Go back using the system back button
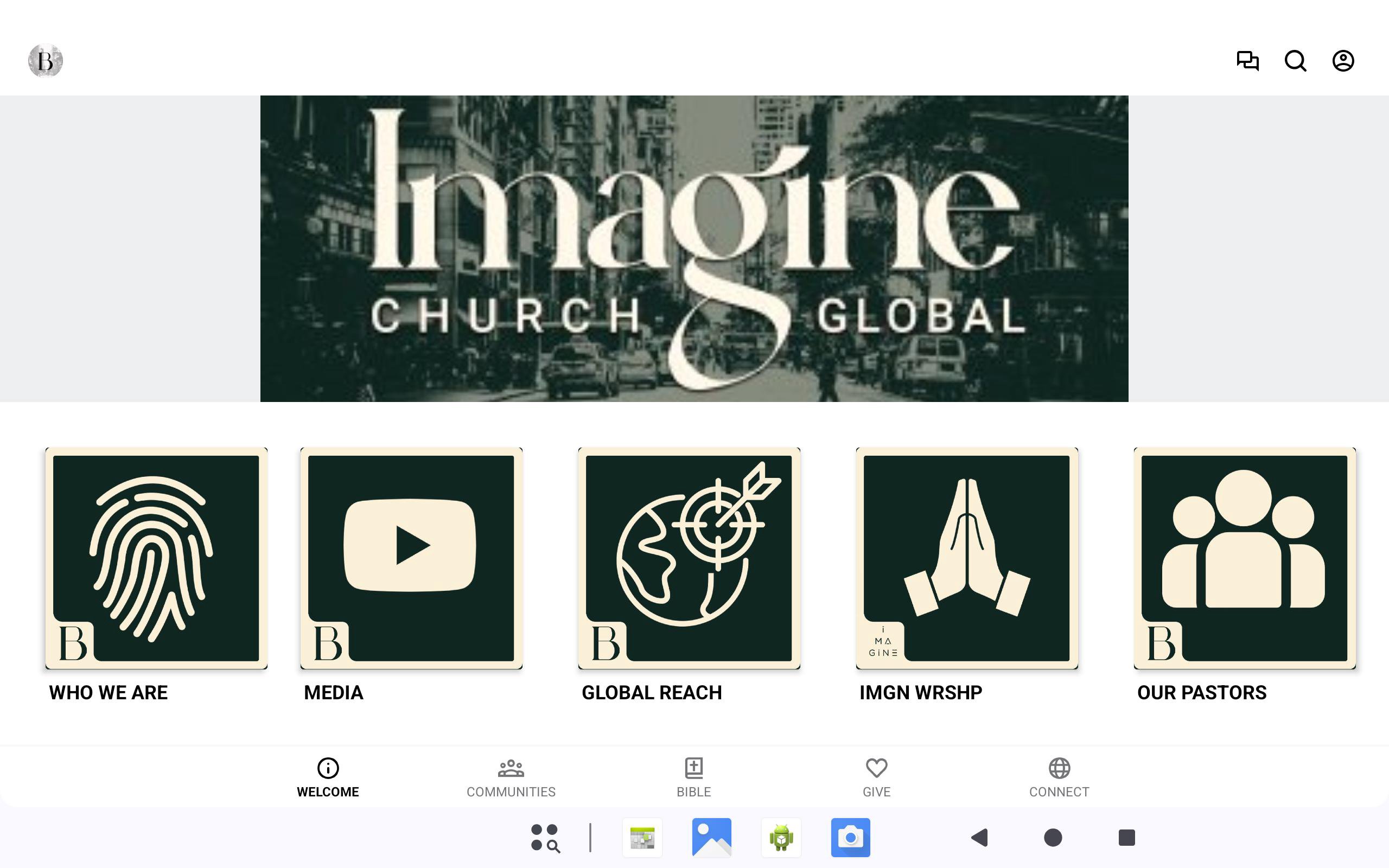Image resolution: width=1389 pixels, height=868 pixels. tap(980, 838)
